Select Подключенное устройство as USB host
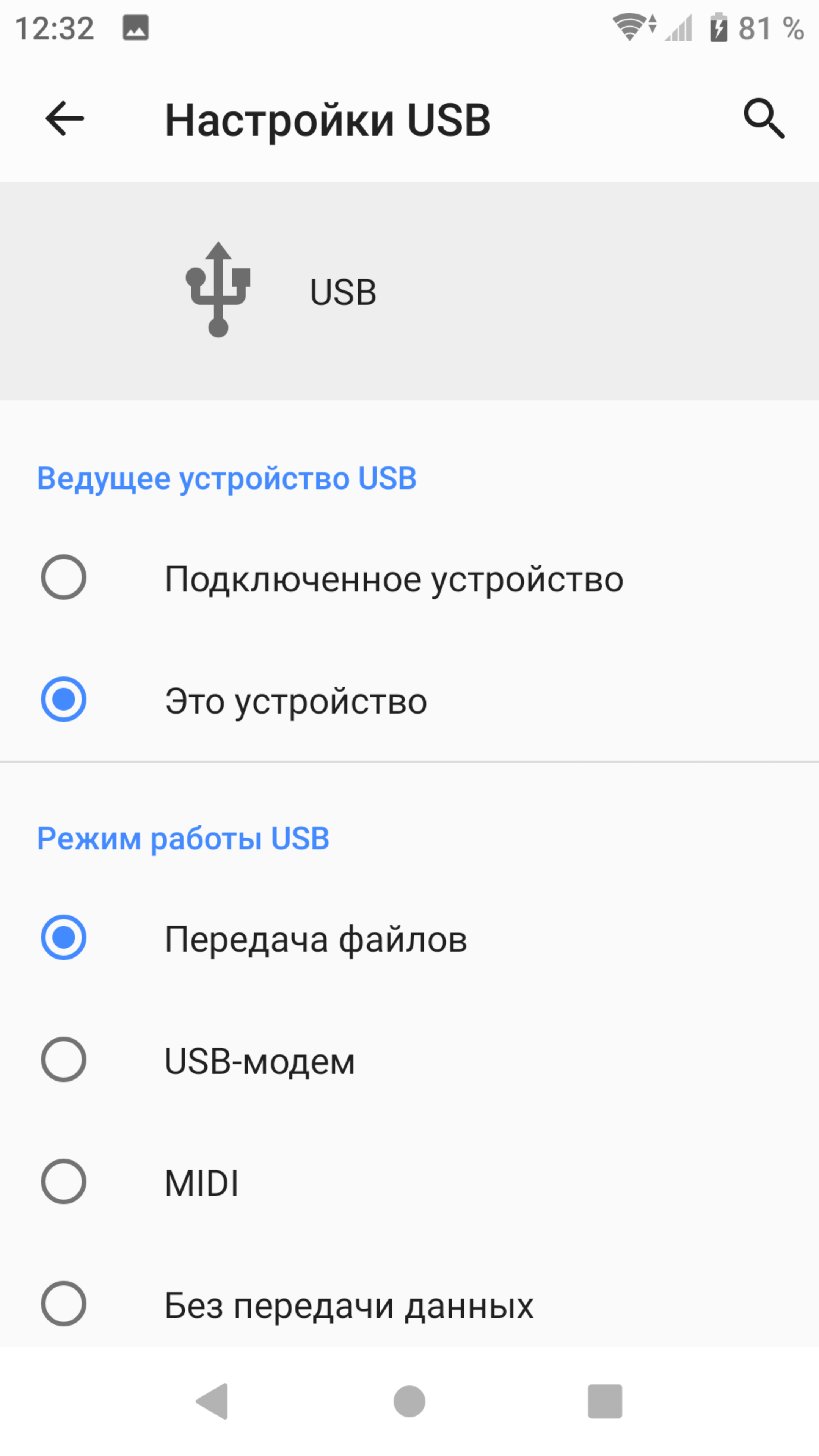The width and height of the screenshot is (819, 1456). (409, 577)
